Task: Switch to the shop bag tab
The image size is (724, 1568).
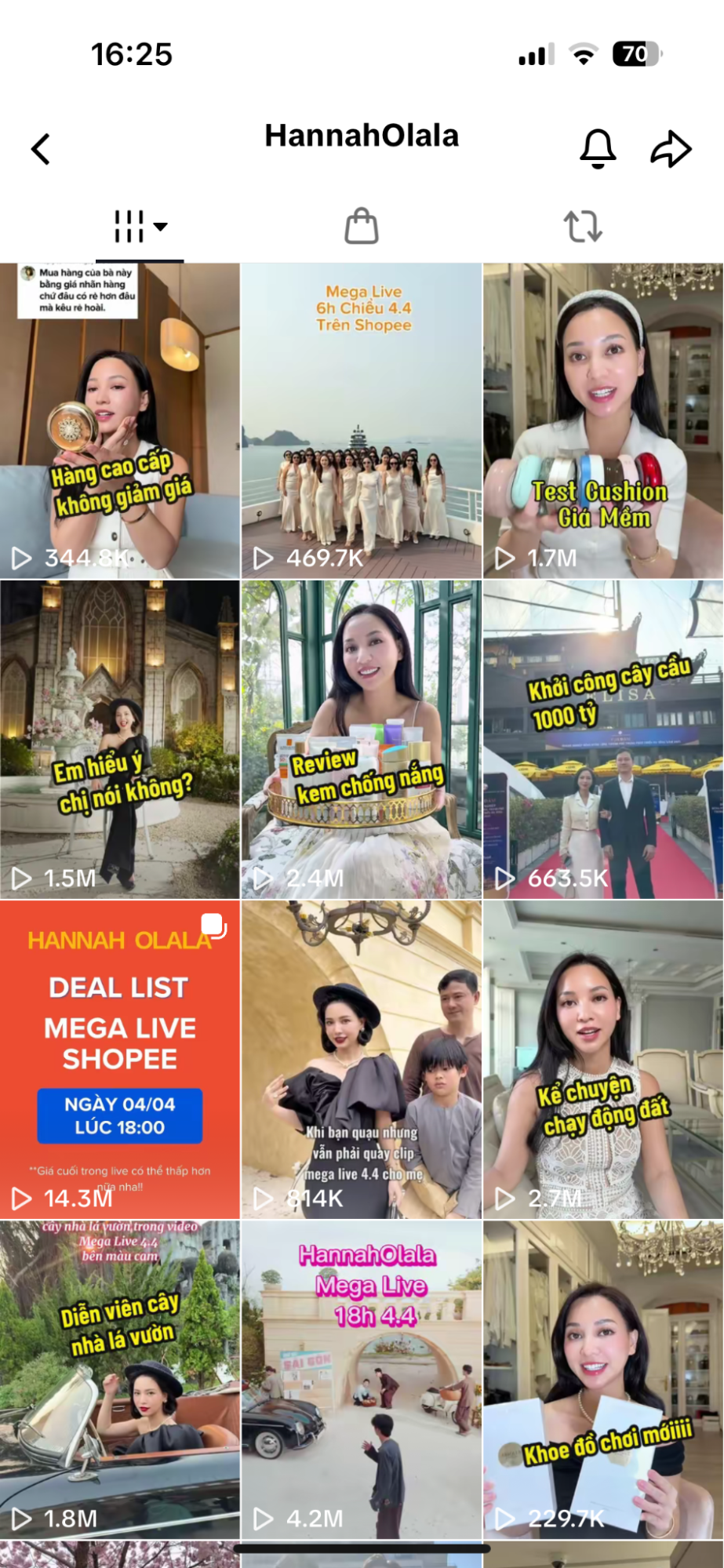Action: (x=362, y=226)
